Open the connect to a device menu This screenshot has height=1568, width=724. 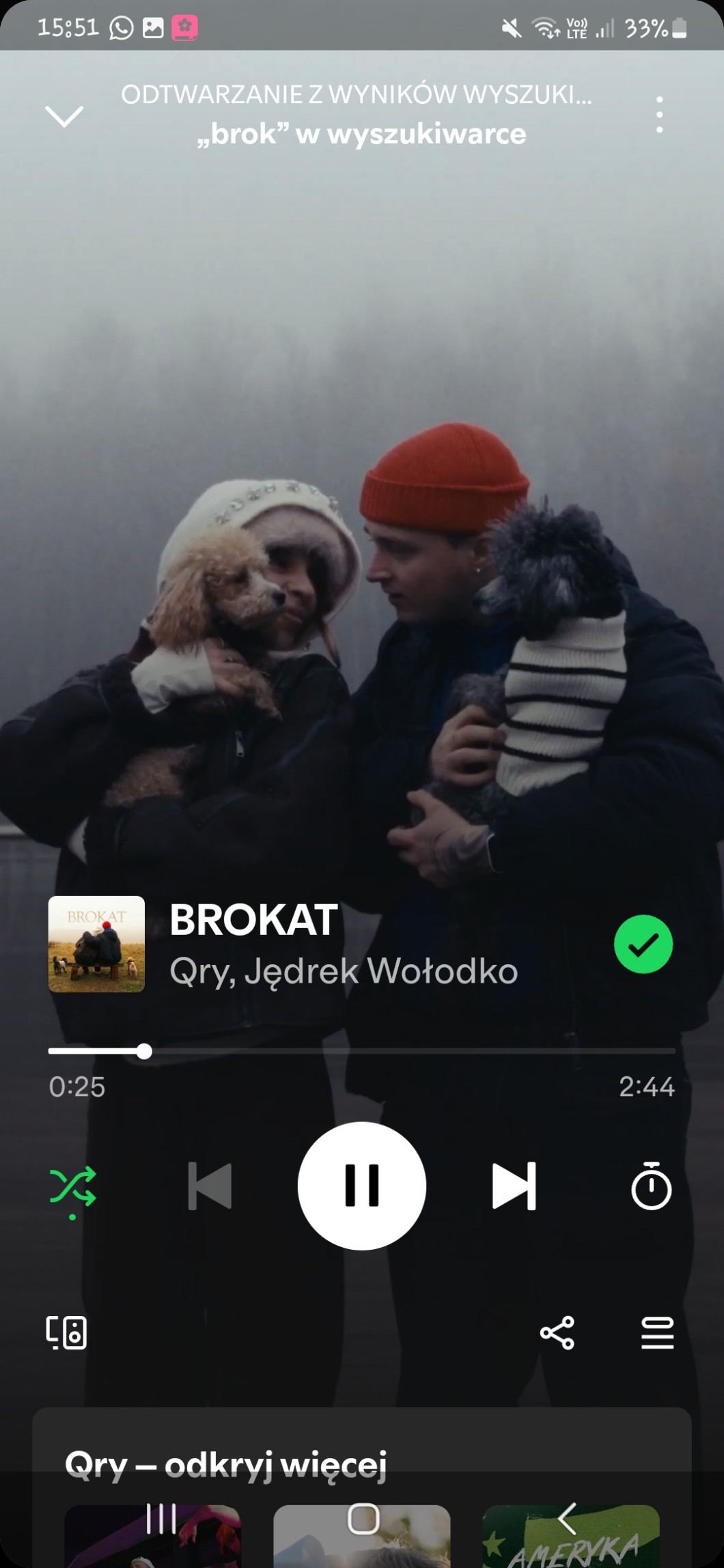pyautogui.click(x=66, y=1332)
